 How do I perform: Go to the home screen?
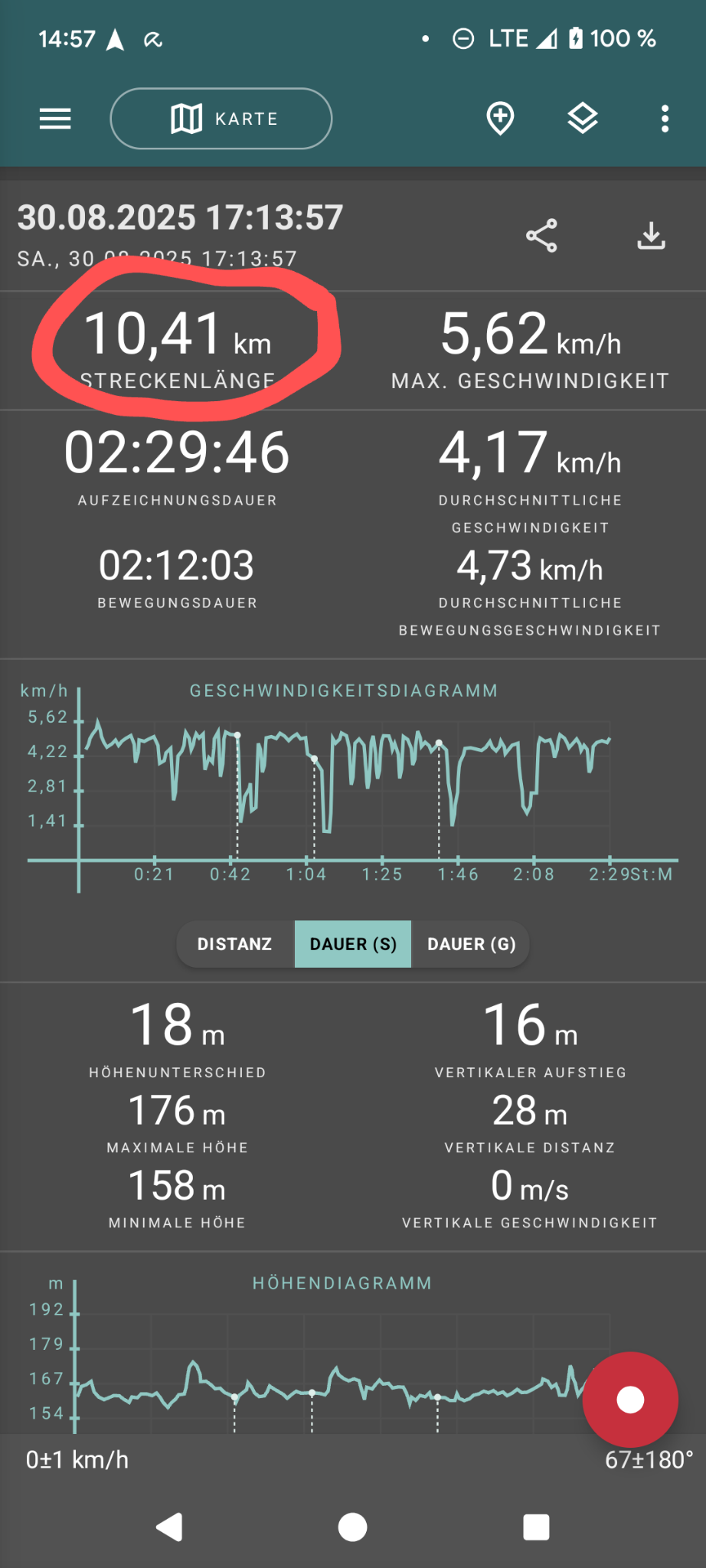pyautogui.click(x=352, y=1527)
